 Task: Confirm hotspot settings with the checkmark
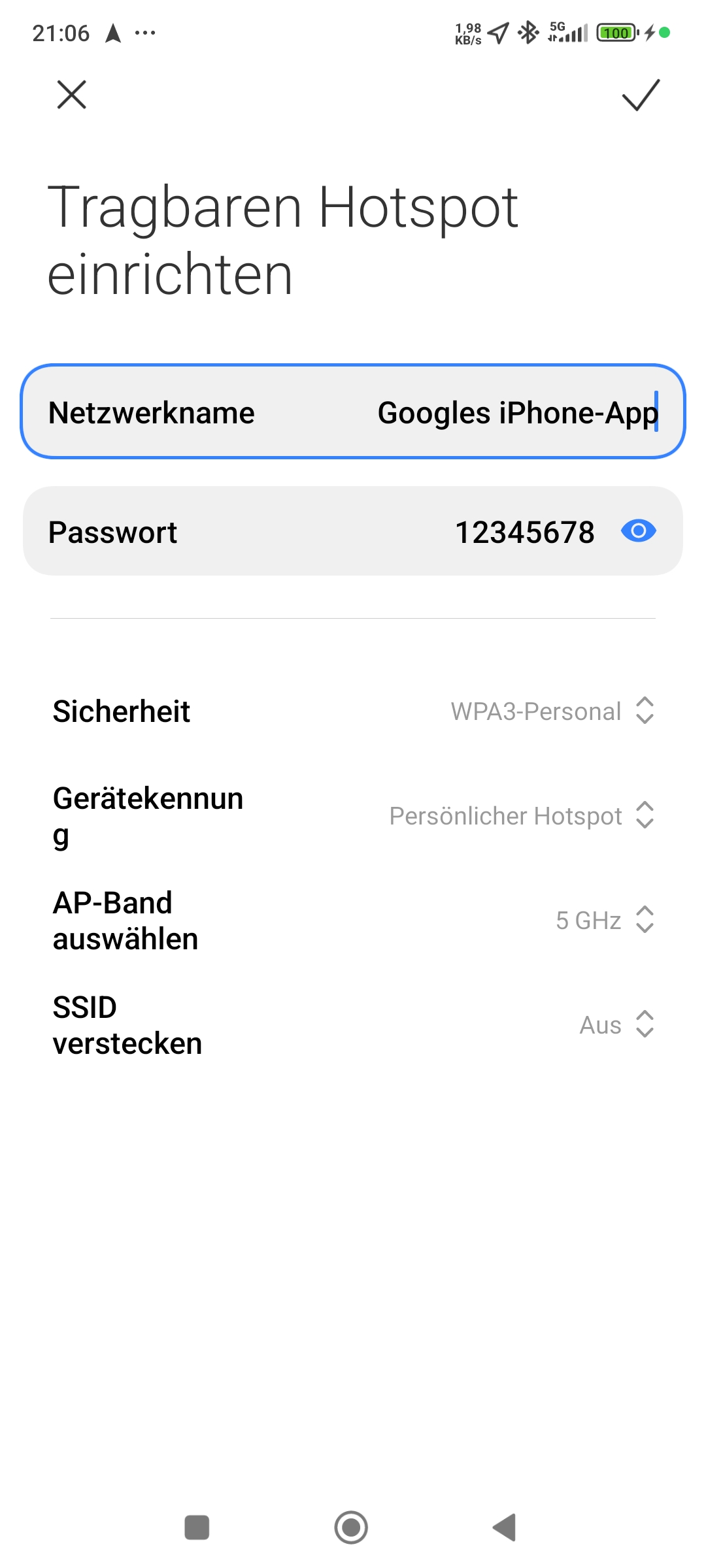(641, 95)
